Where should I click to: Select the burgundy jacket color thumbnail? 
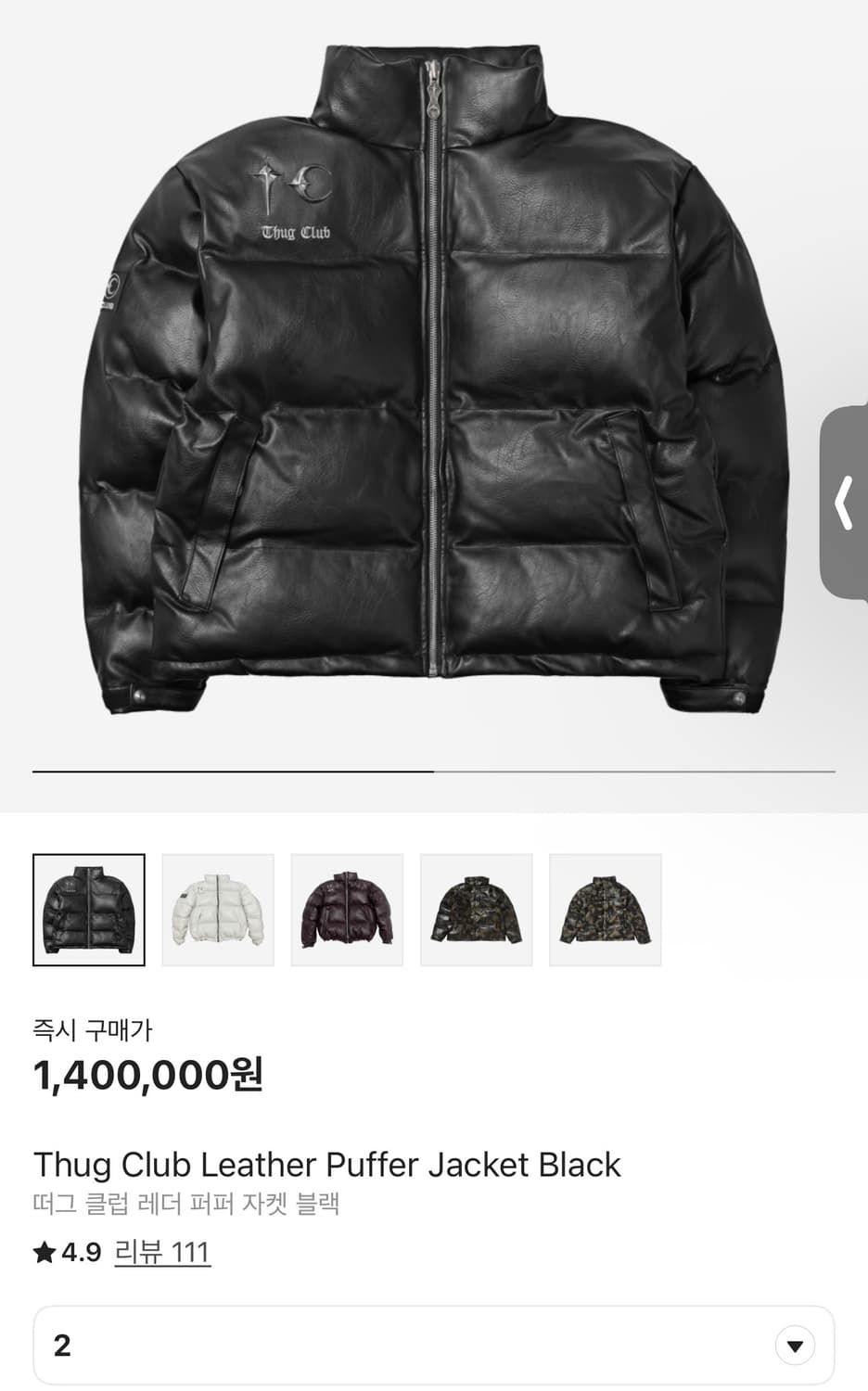[347, 910]
